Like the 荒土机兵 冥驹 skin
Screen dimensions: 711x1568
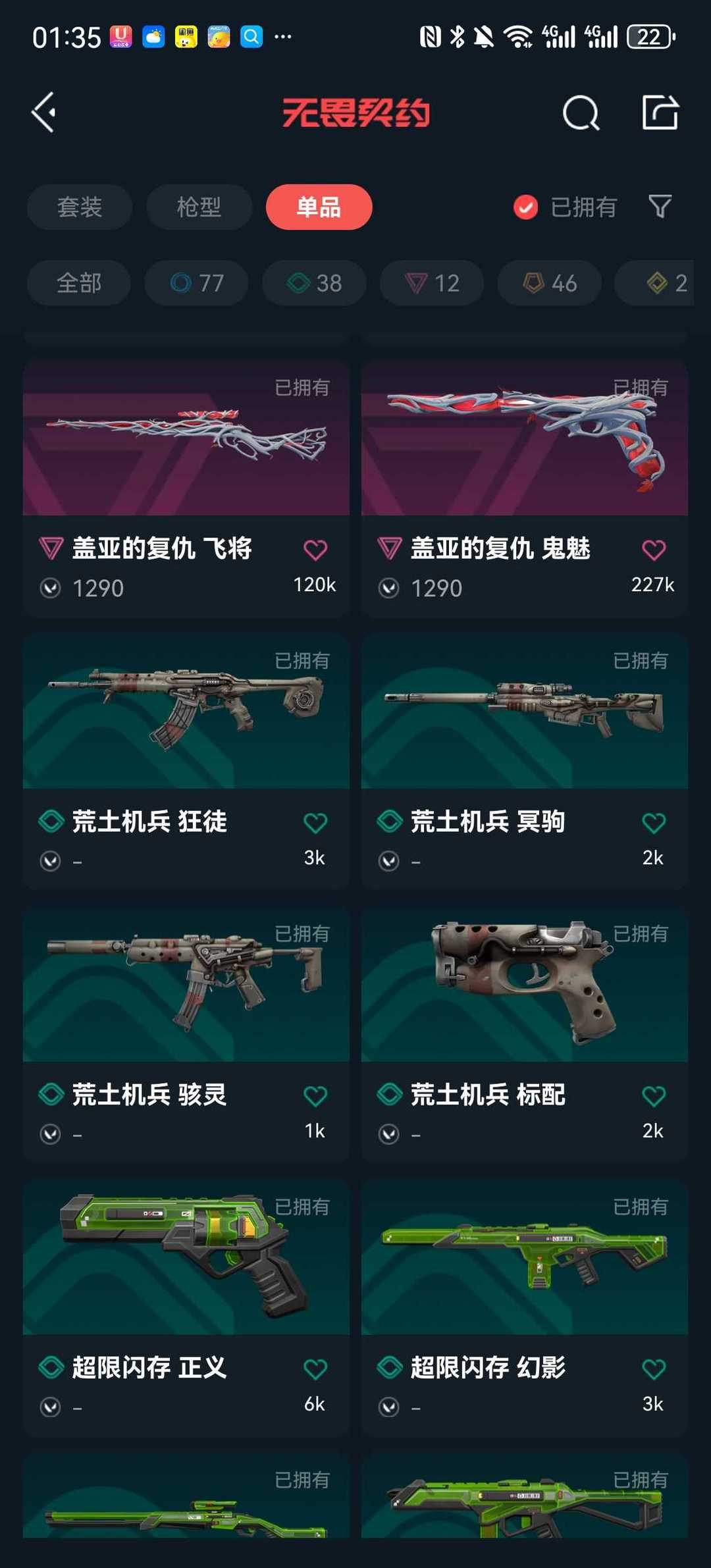click(653, 823)
